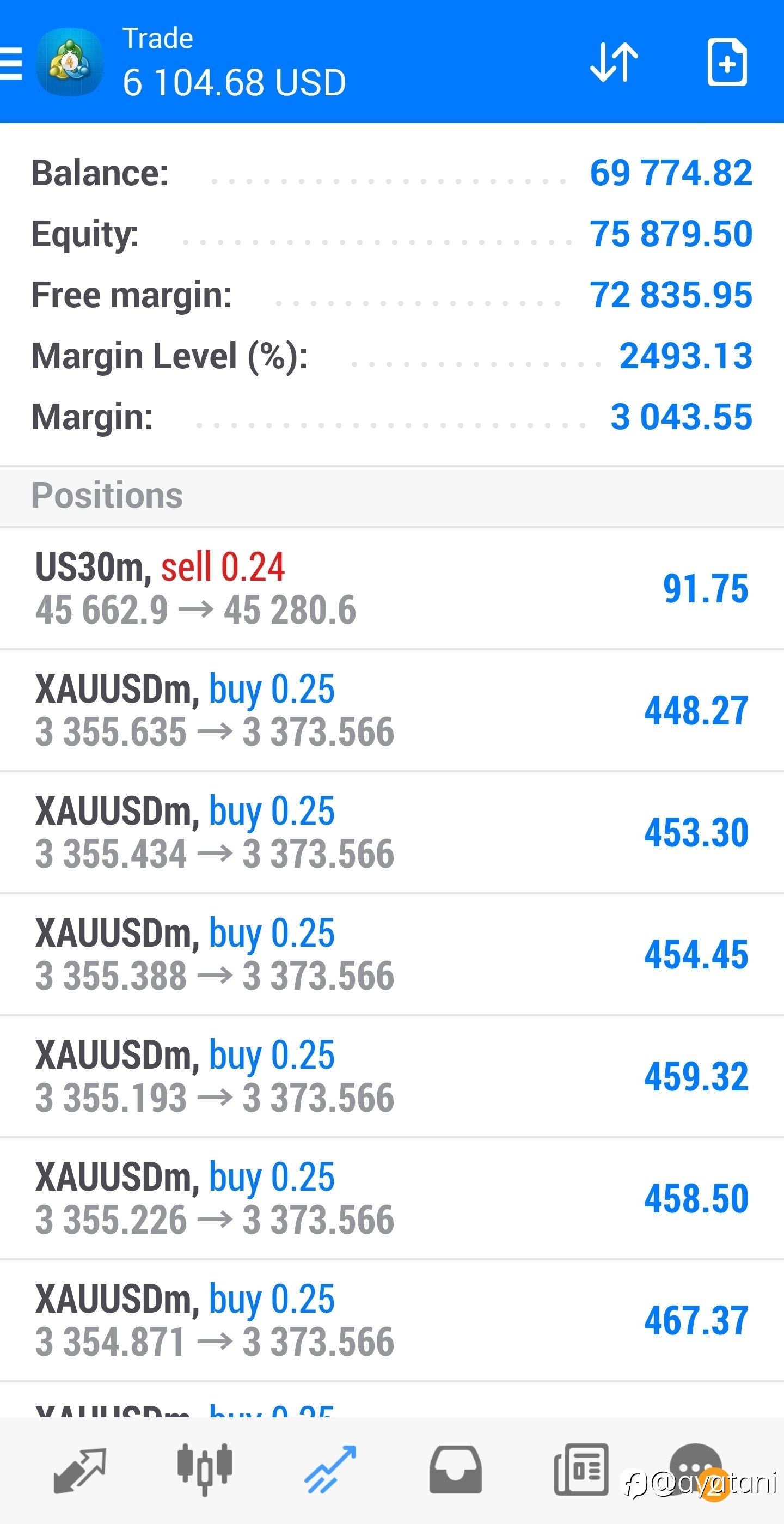Viewport: 784px width, 1524px height.
Task: Switch to the Quotes tab
Action: point(79,1471)
